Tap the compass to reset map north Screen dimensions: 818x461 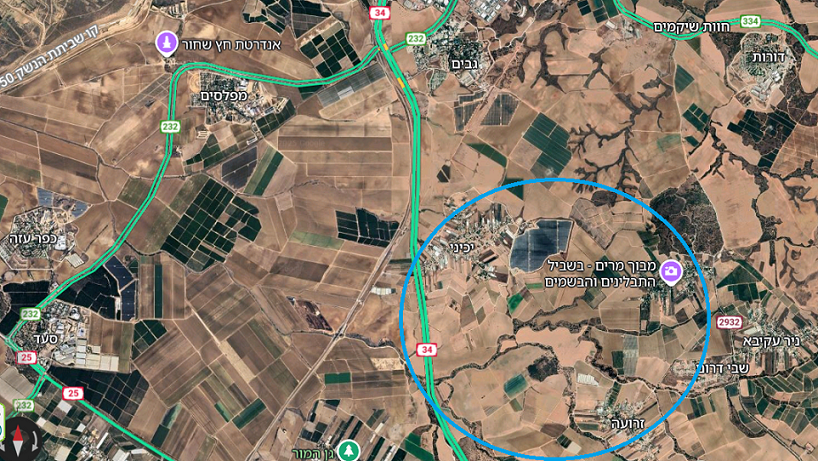point(19,437)
